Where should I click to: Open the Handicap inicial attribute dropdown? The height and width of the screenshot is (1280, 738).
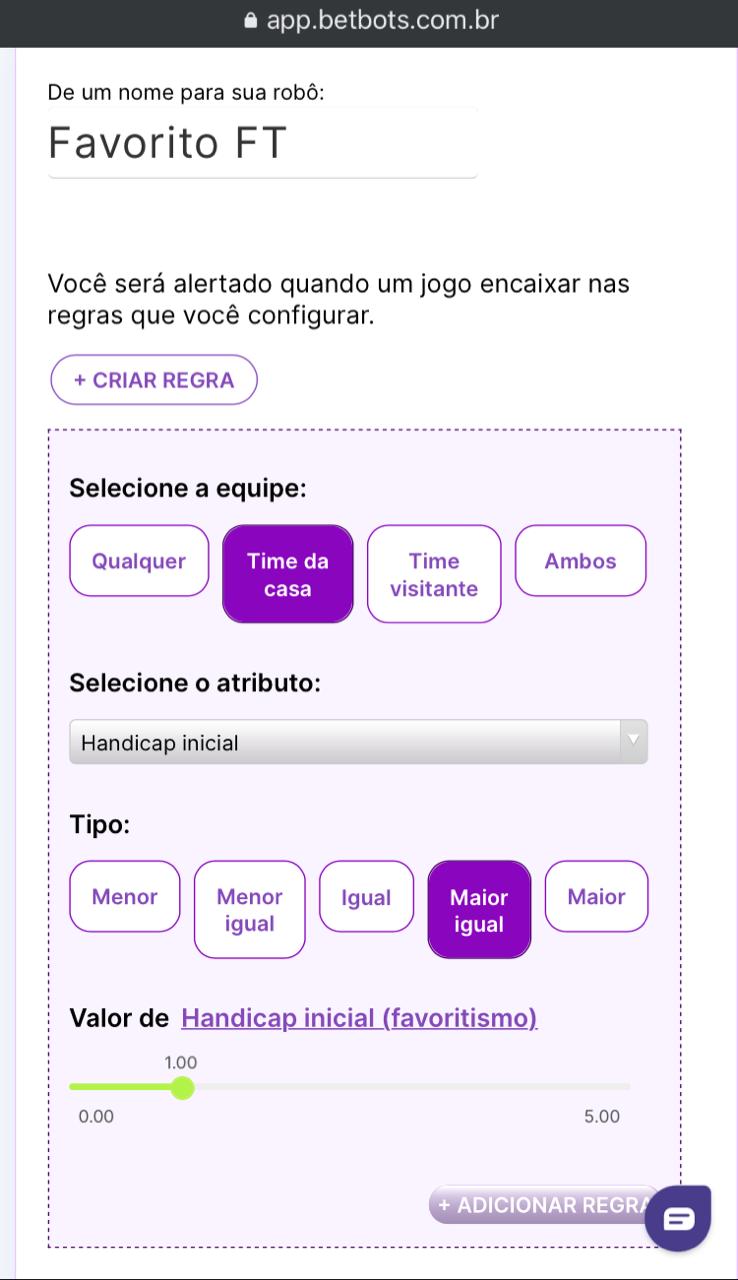[x=358, y=743]
